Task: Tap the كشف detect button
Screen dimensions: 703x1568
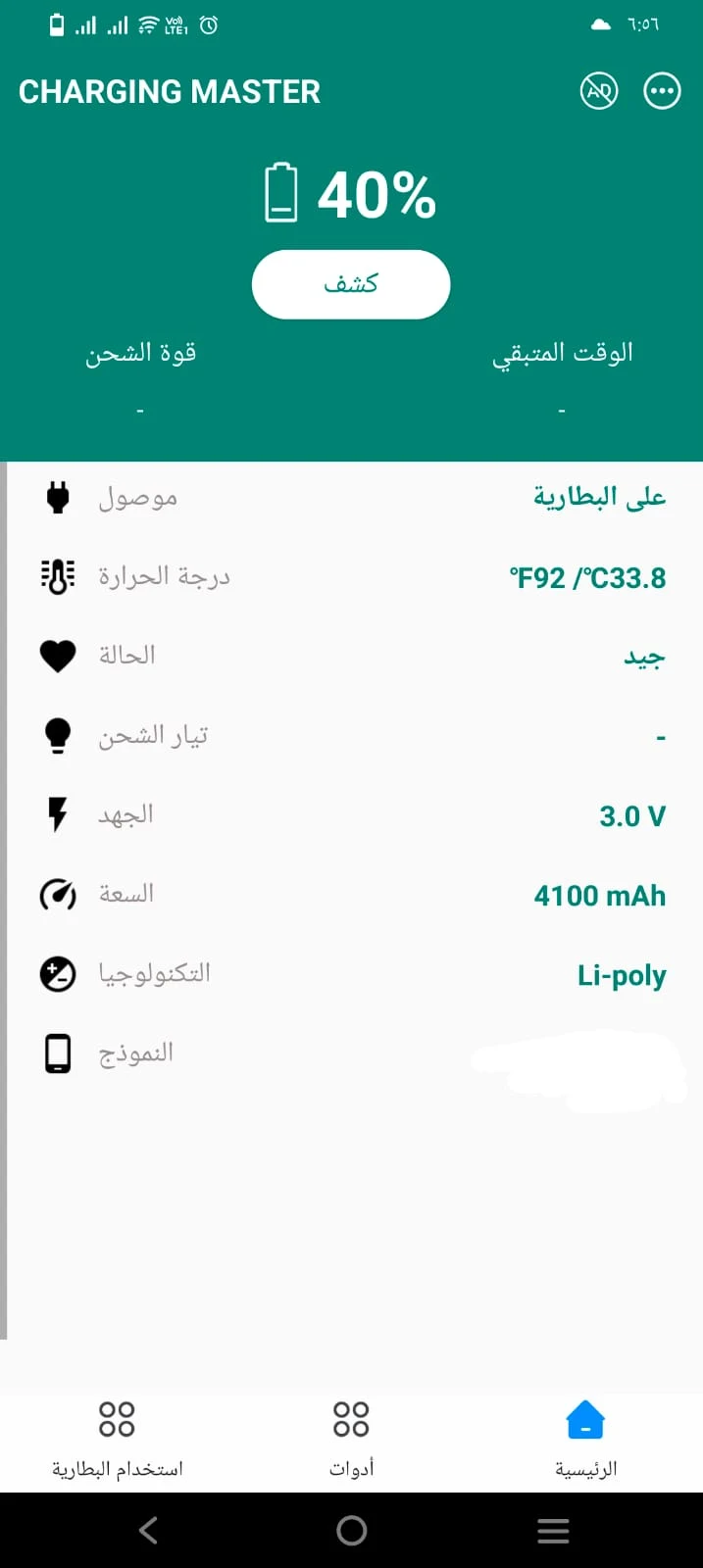Action: [x=351, y=284]
